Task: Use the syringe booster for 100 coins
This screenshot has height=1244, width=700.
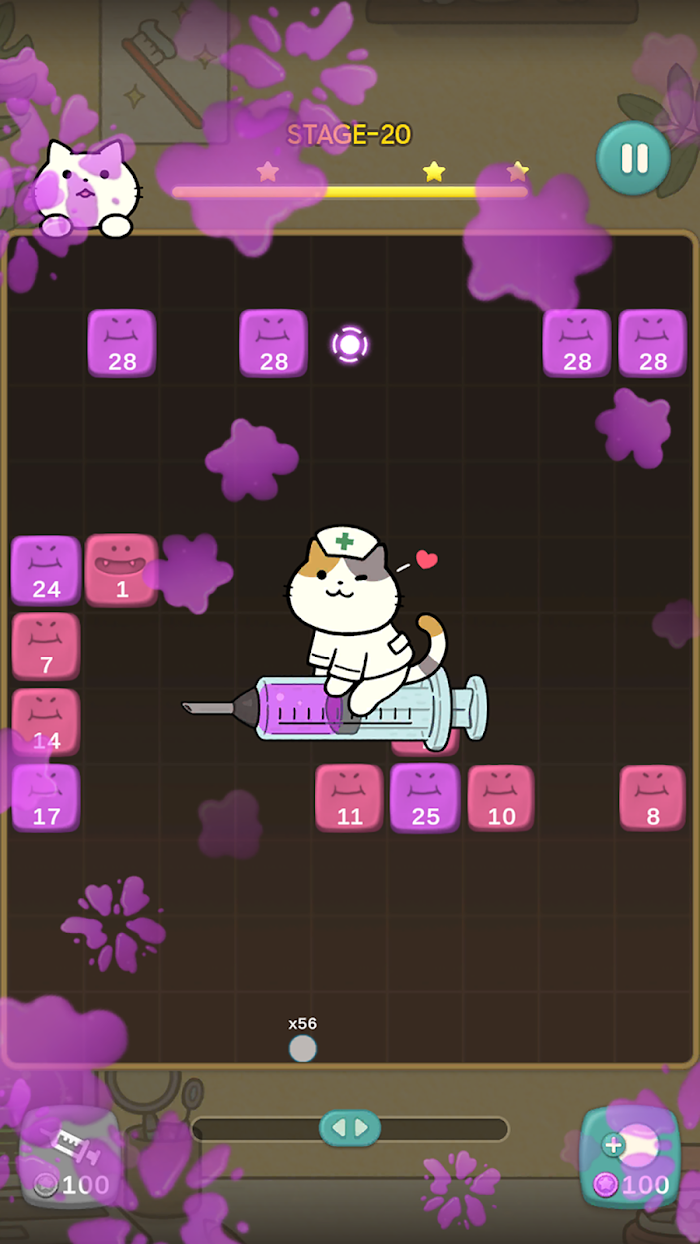Action: click(x=69, y=1157)
